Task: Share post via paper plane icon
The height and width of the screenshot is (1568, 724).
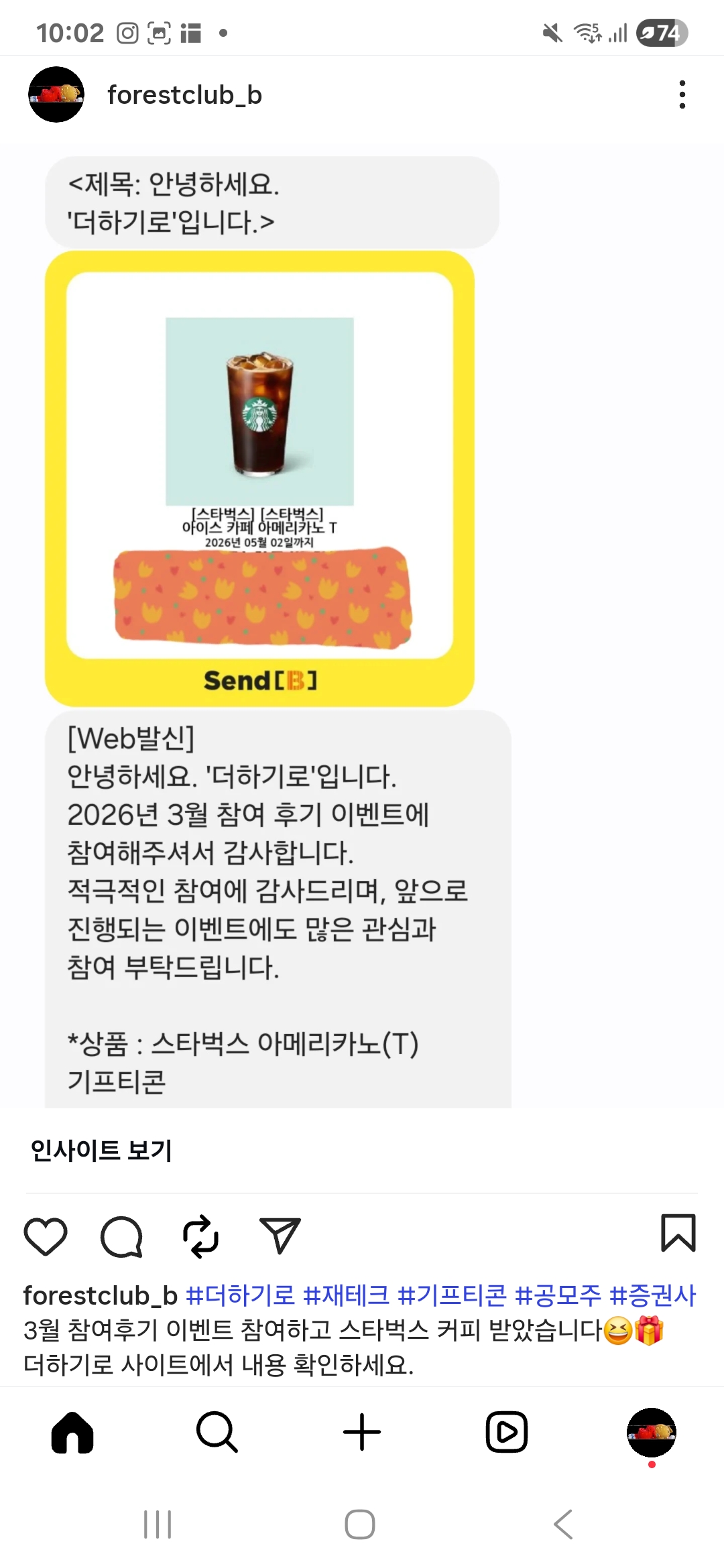Action: [280, 1236]
